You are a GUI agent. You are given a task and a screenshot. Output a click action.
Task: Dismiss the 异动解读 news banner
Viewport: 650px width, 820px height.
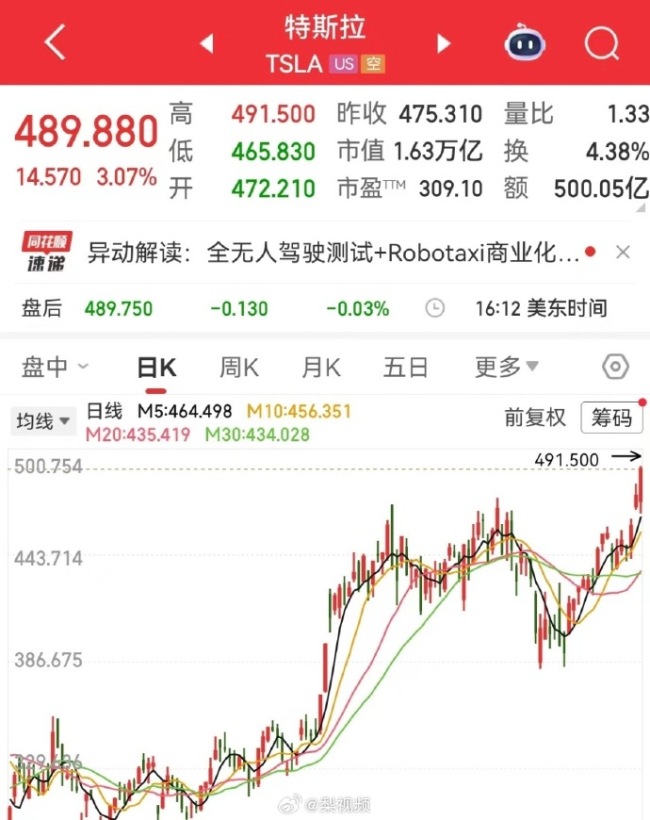[x=623, y=252]
